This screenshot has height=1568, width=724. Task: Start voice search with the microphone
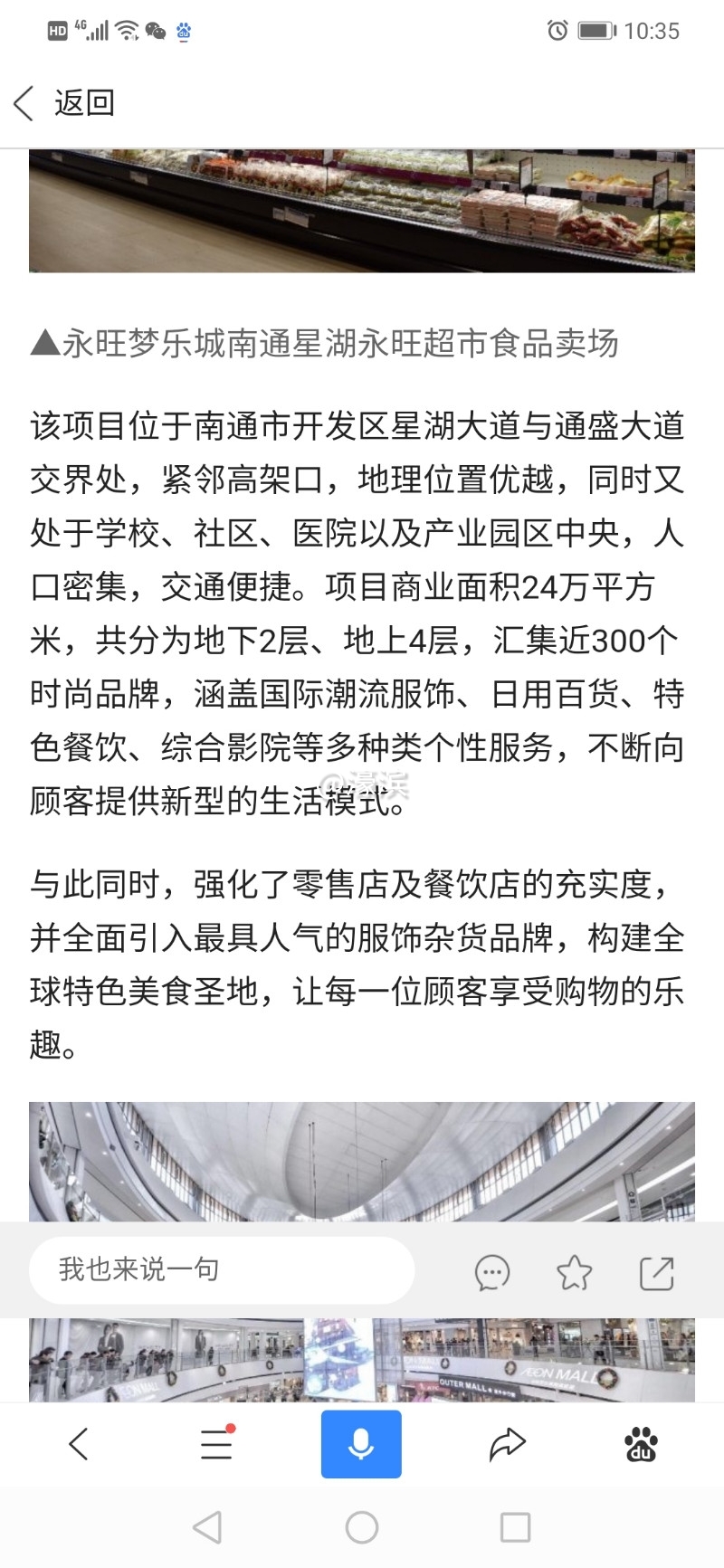(361, 1444)
